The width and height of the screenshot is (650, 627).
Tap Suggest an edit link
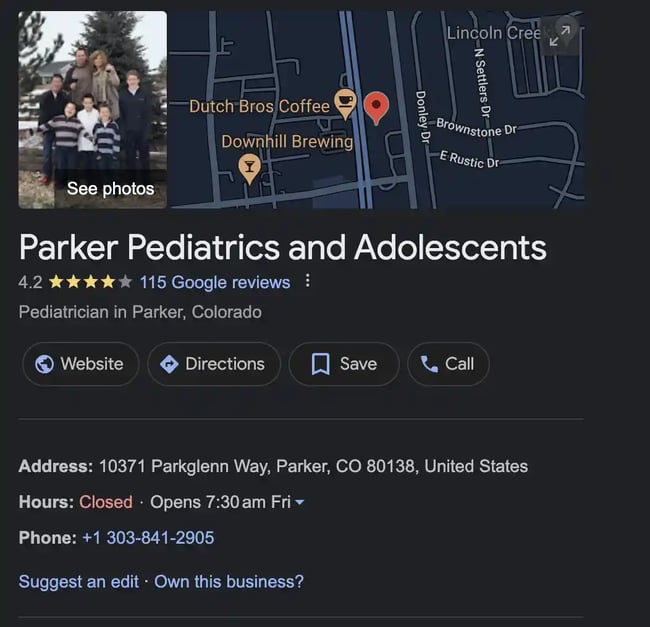coord(78,581)
